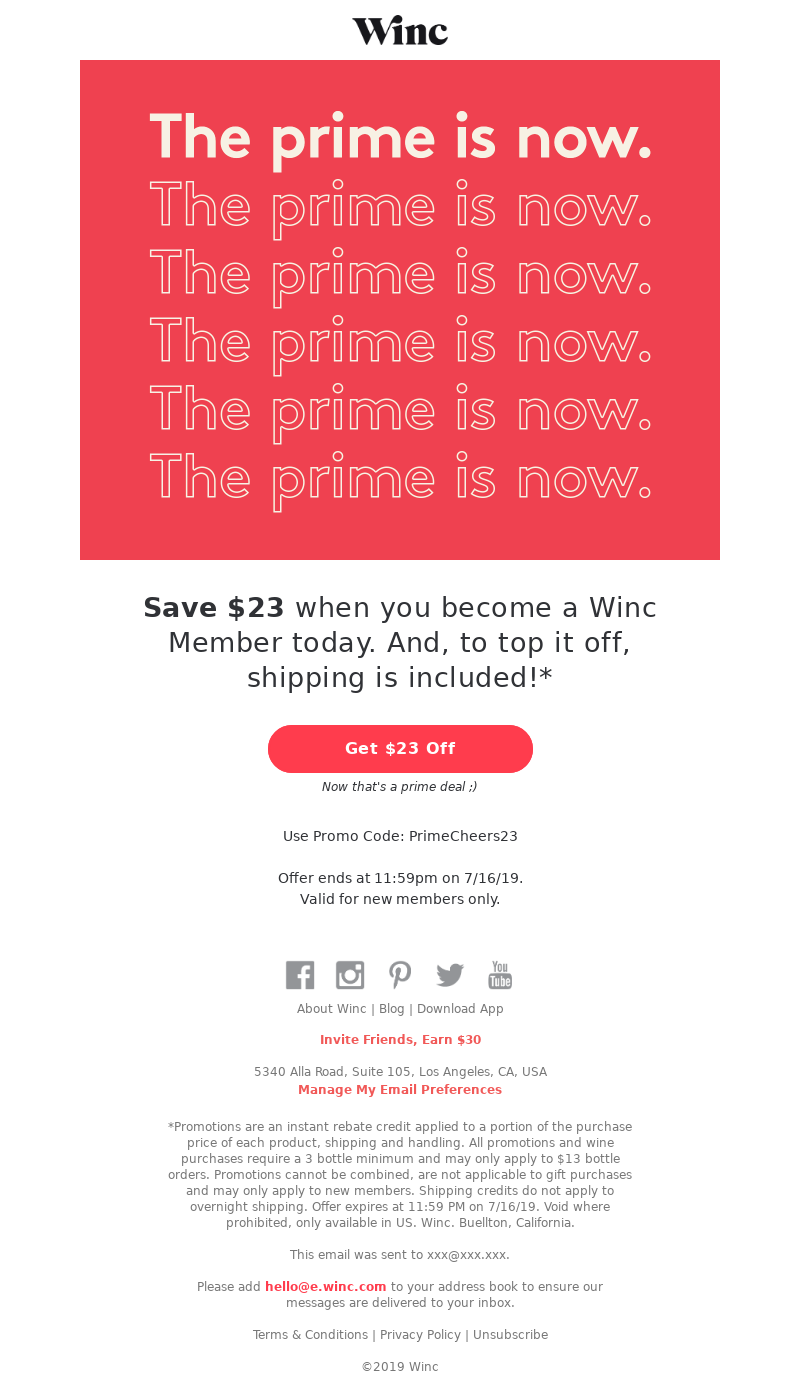Tap the hello@e.winc.com email link
This screenshot has width=800, height=1395.
(x=325, y=1287)
